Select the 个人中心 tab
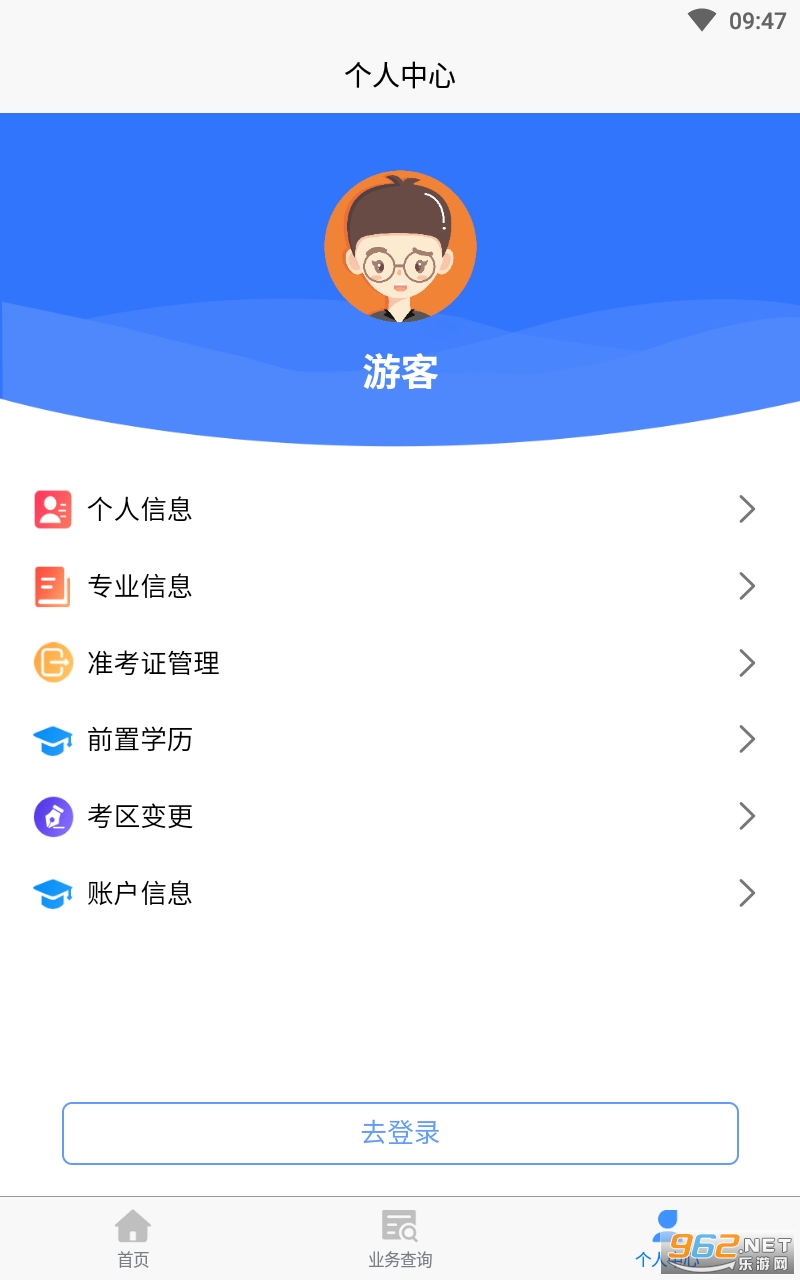The width and height of the screenshot is (800, 1280). (667, 1238)
